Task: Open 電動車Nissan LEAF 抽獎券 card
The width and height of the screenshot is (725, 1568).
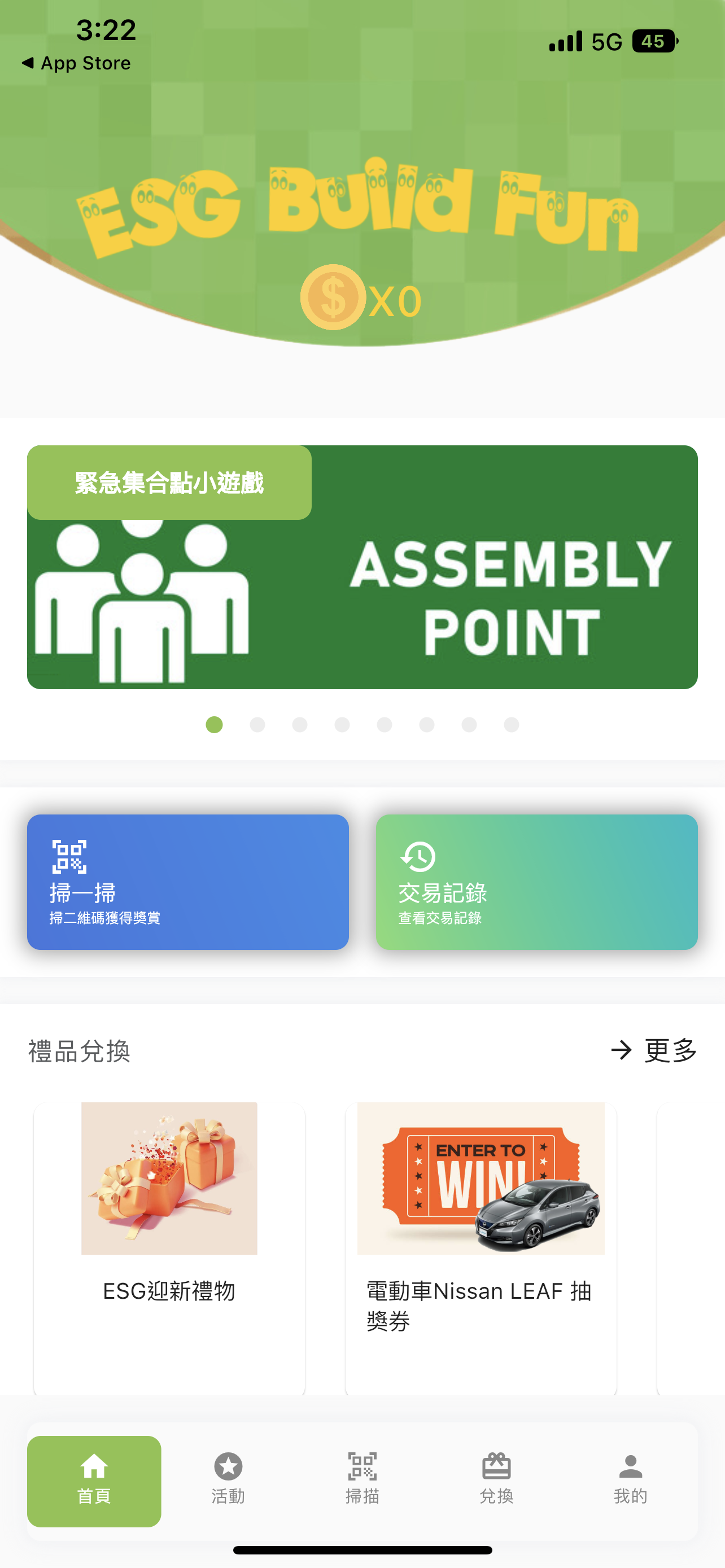Action: tap(481, 1247)
